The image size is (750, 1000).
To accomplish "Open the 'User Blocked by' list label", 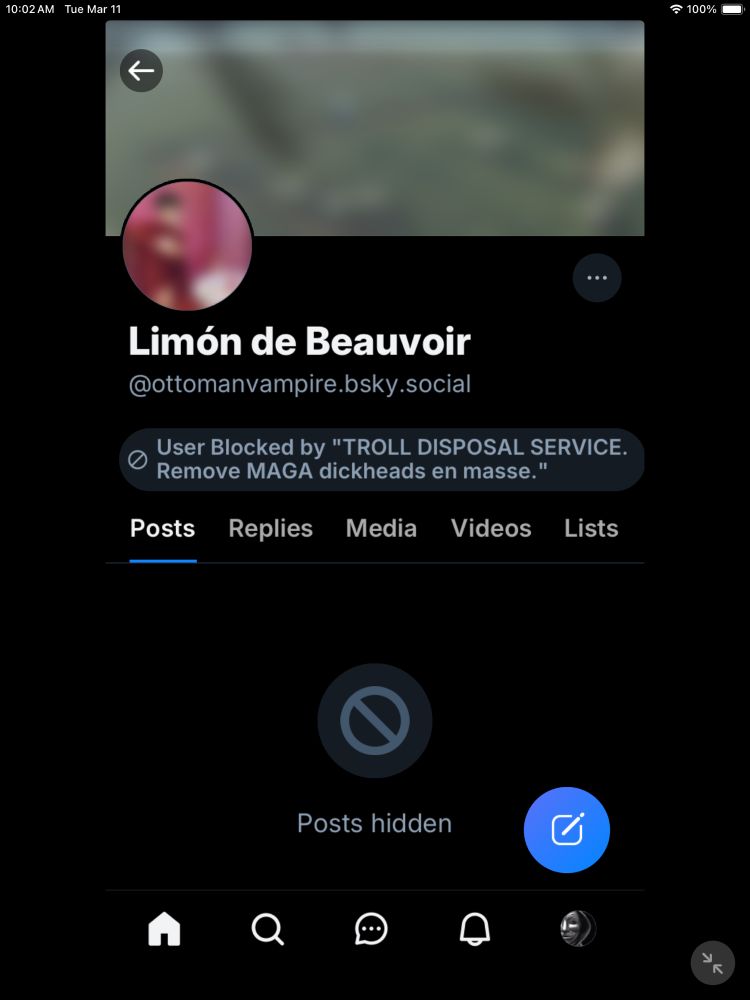I will click(380, 460).
